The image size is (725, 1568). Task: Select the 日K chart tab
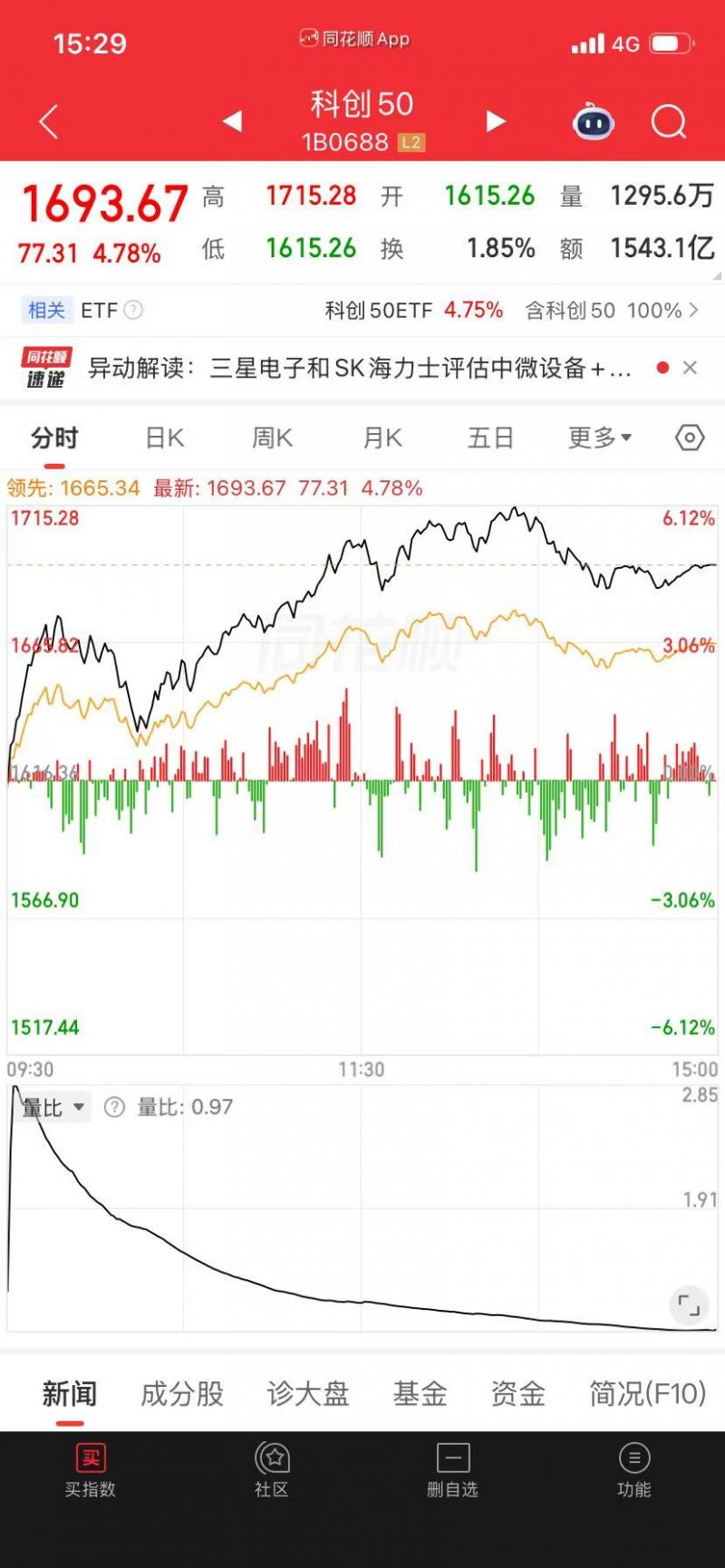point(164,438)
